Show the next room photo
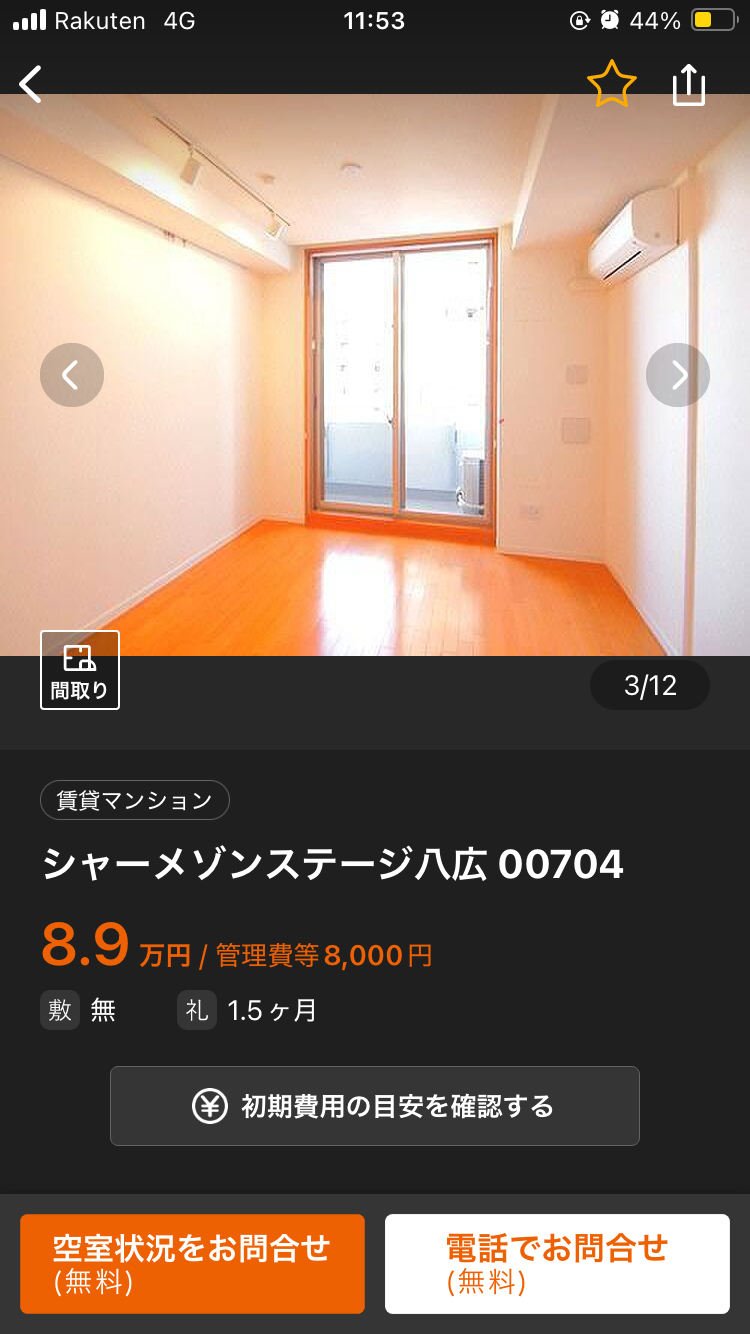750x1334 pixels. 678,375
